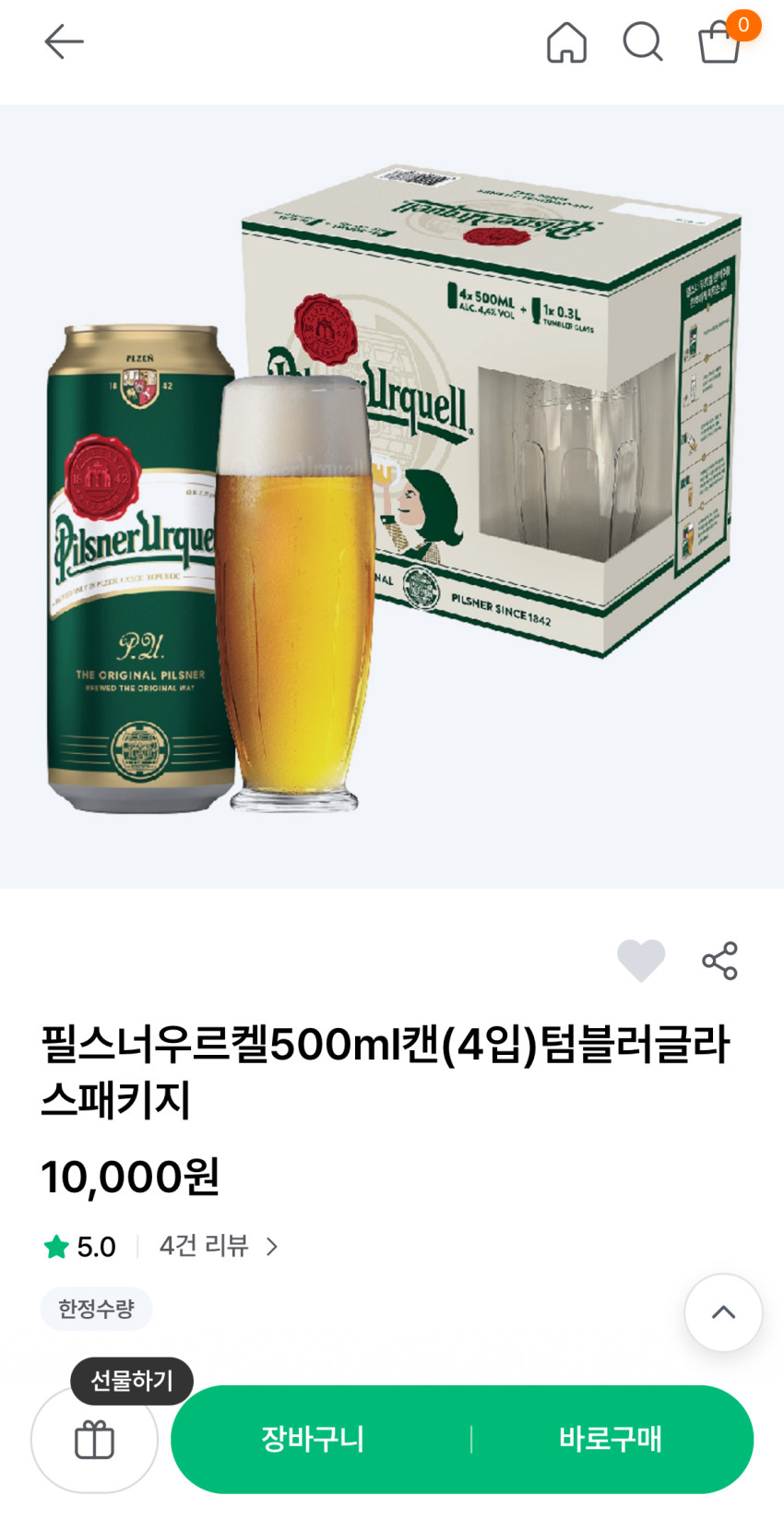
Task: Buy now with 바로구매
Action: click(610, 1439)
